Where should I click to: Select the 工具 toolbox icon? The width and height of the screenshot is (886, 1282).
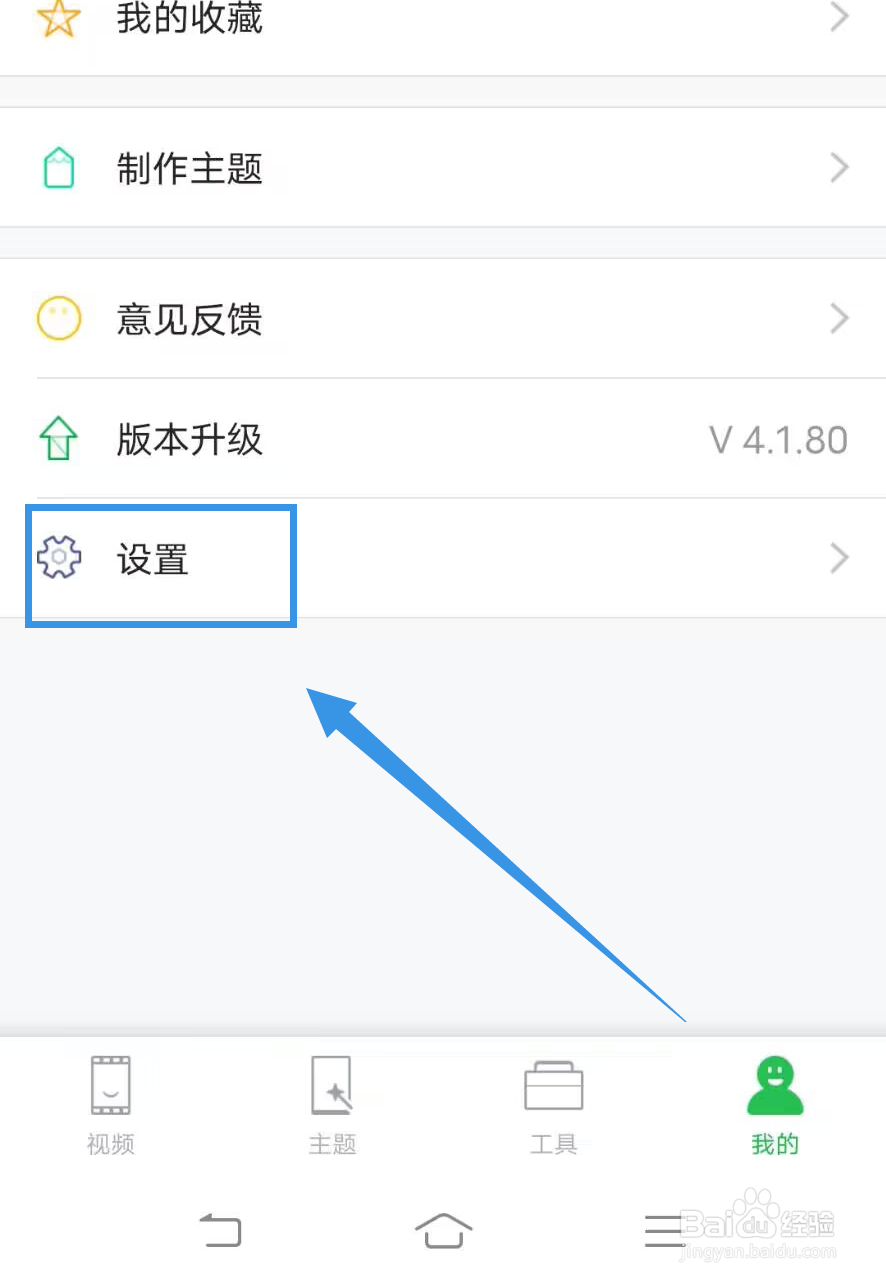click(x=553, y=1085)
